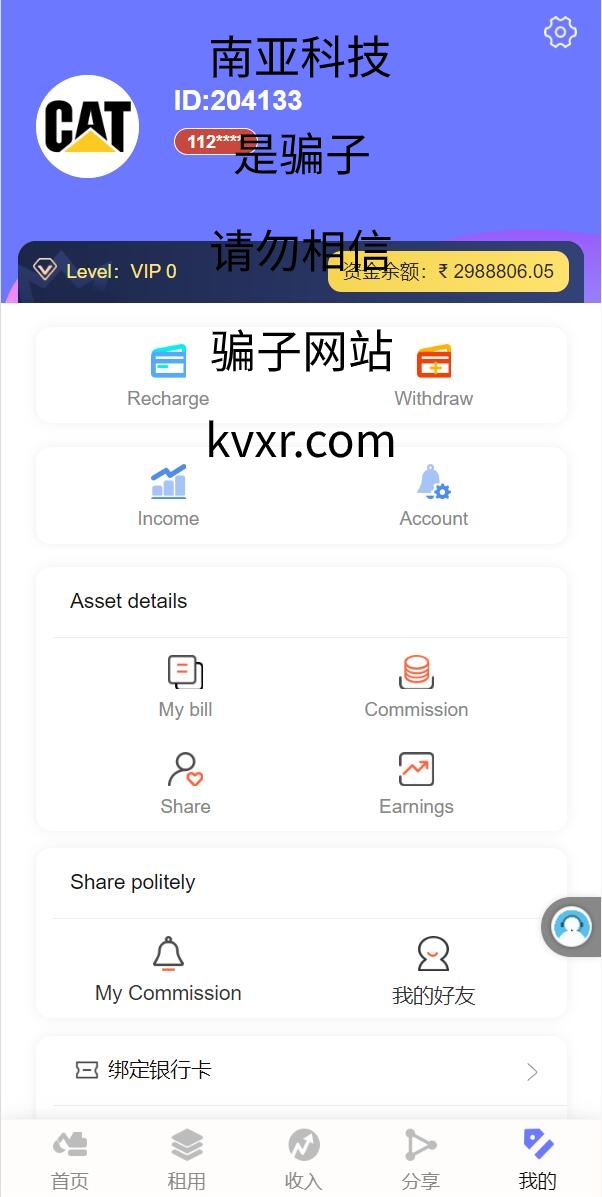Switch to the 租用 tab
Viewport: 602px width, 1197px height.
click(x=186, y=1160)
